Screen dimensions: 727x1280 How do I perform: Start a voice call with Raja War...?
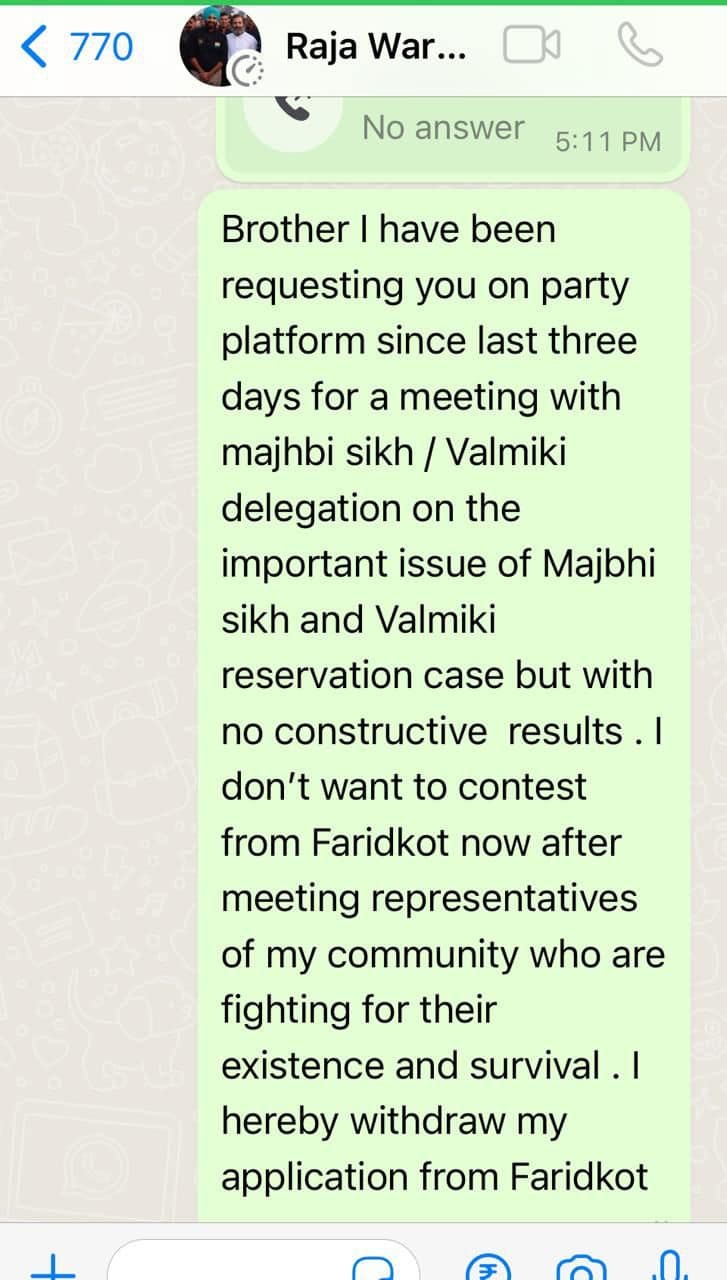pos(640,46)
